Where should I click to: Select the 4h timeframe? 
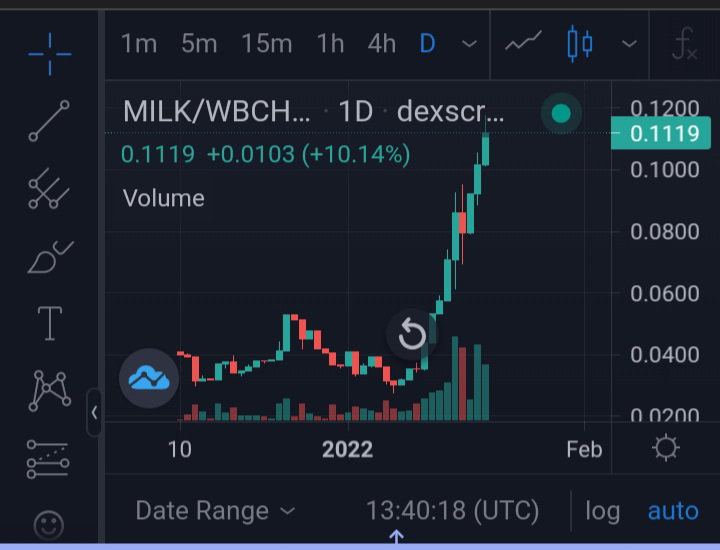point(382,44)
